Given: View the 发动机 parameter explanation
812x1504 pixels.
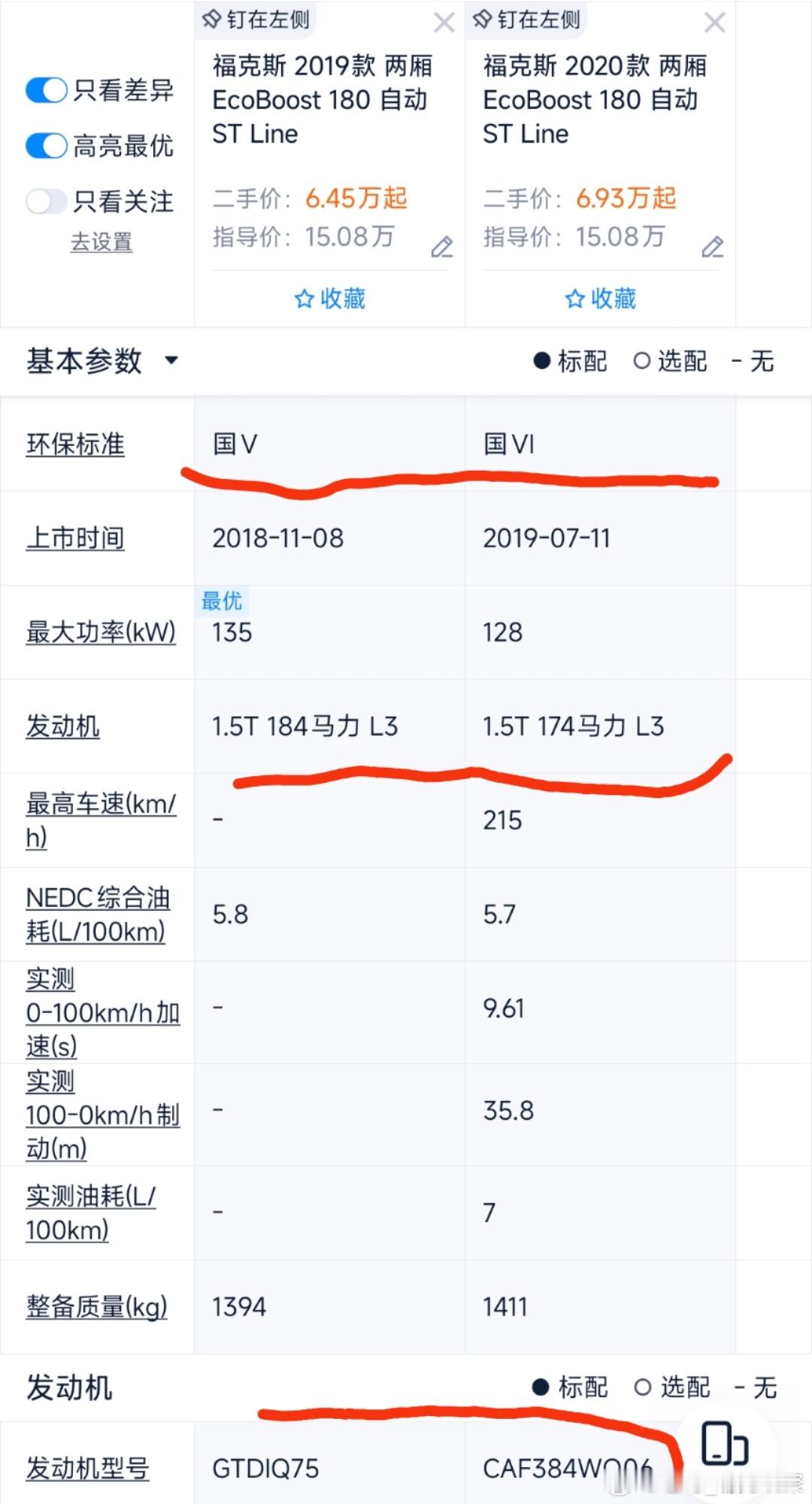Looking at the screenshot, I should coord(62,726).
